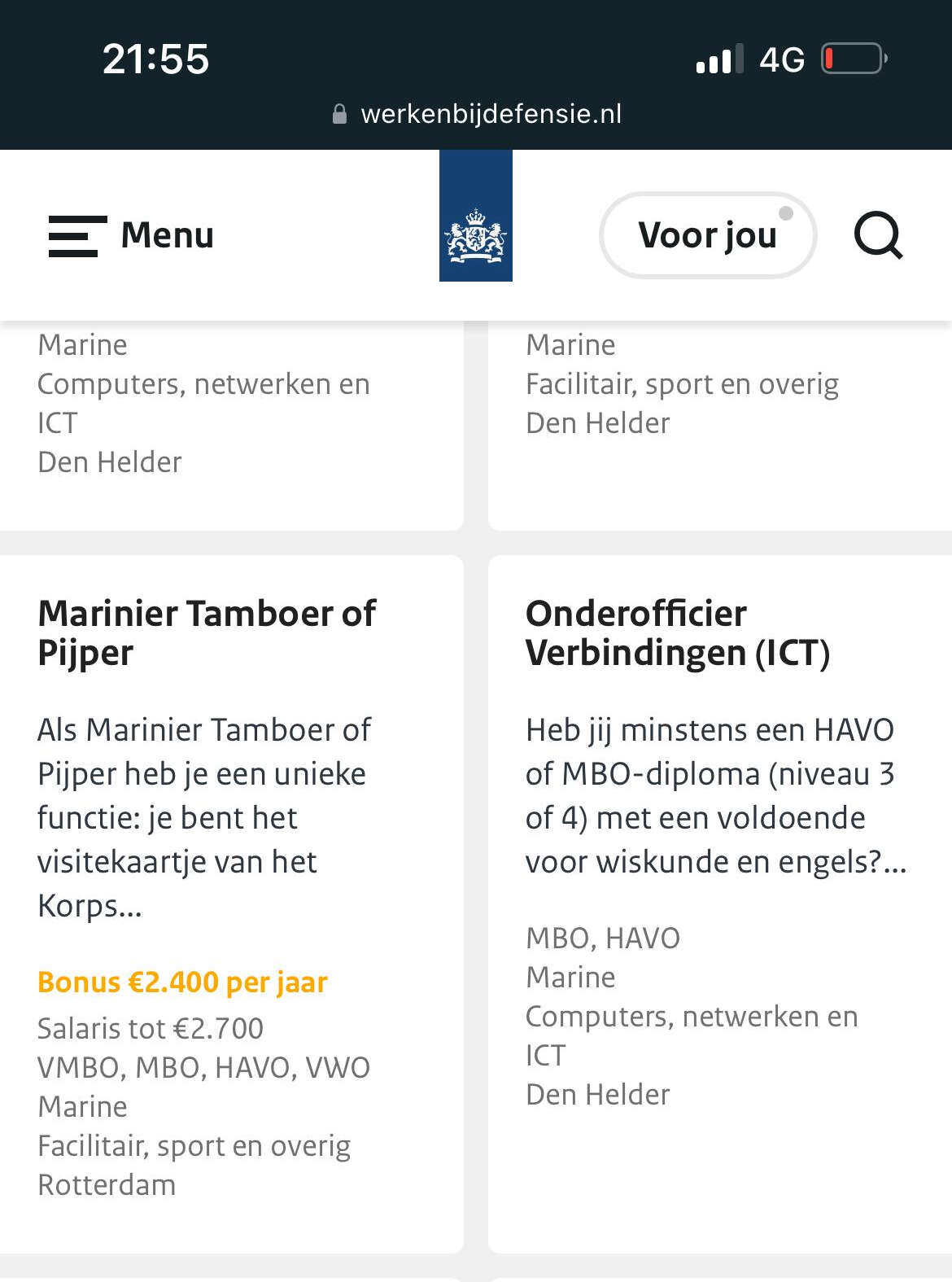
Task: Tap the Rijksoverheid logo to go home
Action: [476, 217]
